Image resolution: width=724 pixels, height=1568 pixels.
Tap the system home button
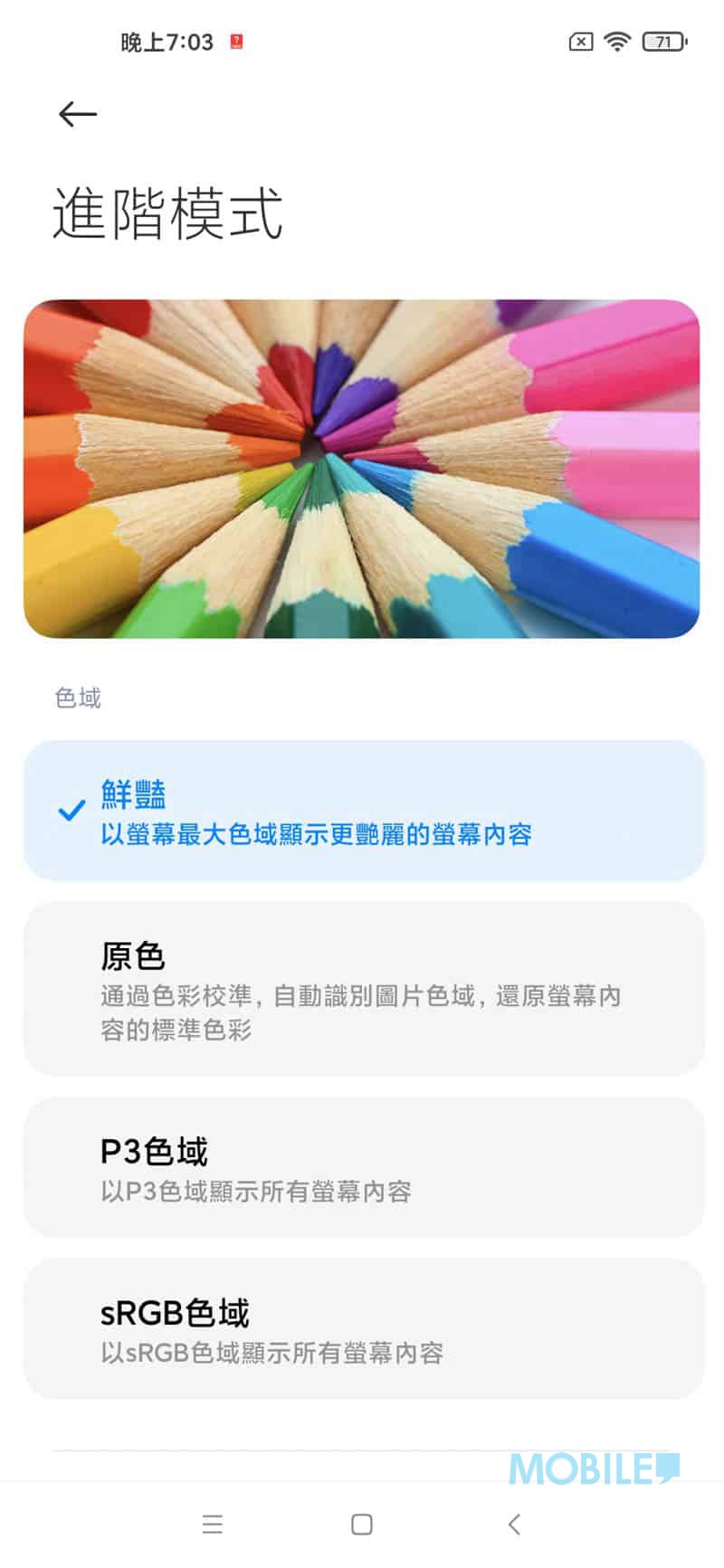(362, 1525)
